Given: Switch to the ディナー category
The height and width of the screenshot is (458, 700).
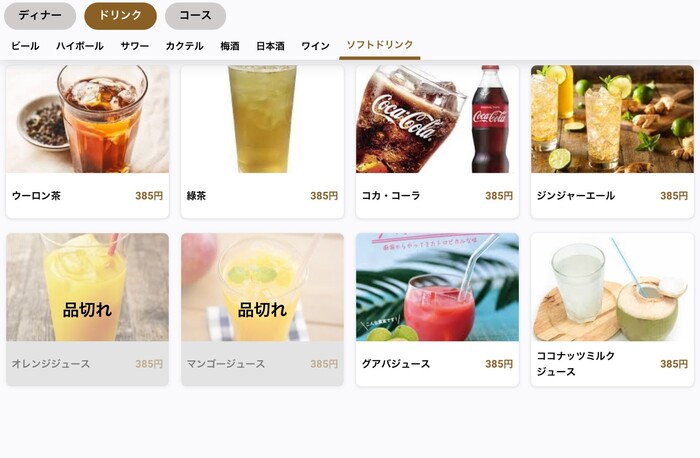Looking at the screenshot, I should [x=40, y=16].
